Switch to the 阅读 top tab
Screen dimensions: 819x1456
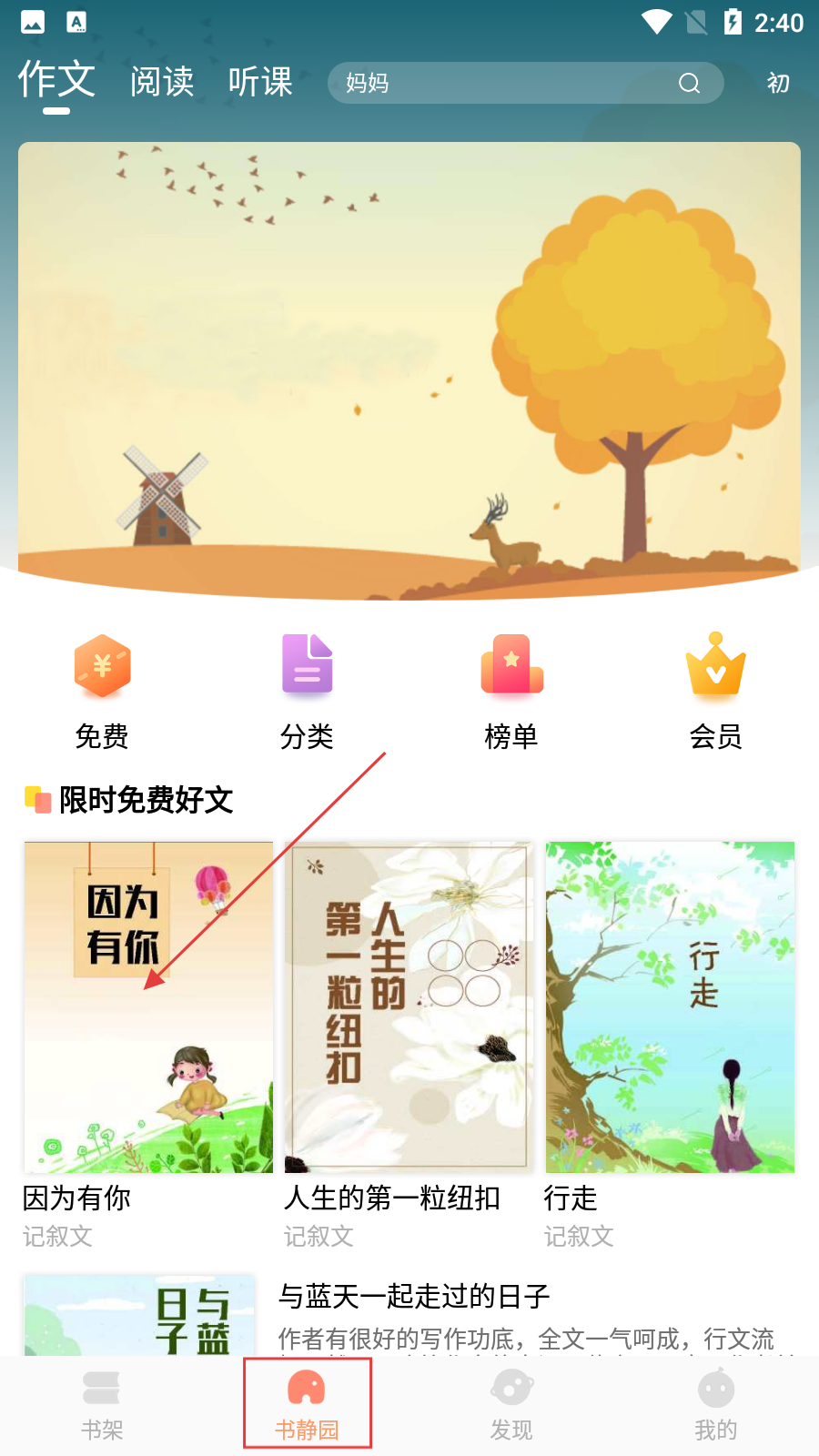[x=162, y=82]
